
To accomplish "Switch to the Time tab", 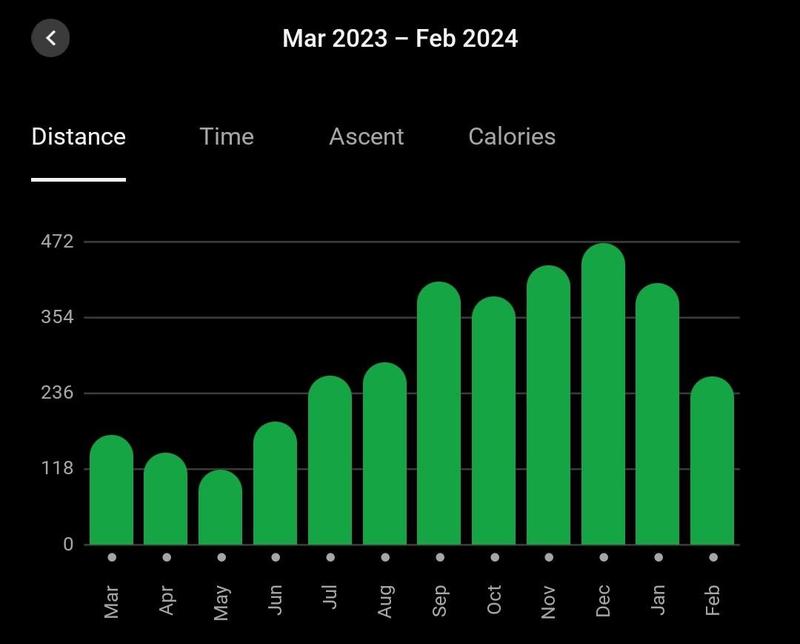I will coord(227,137).
